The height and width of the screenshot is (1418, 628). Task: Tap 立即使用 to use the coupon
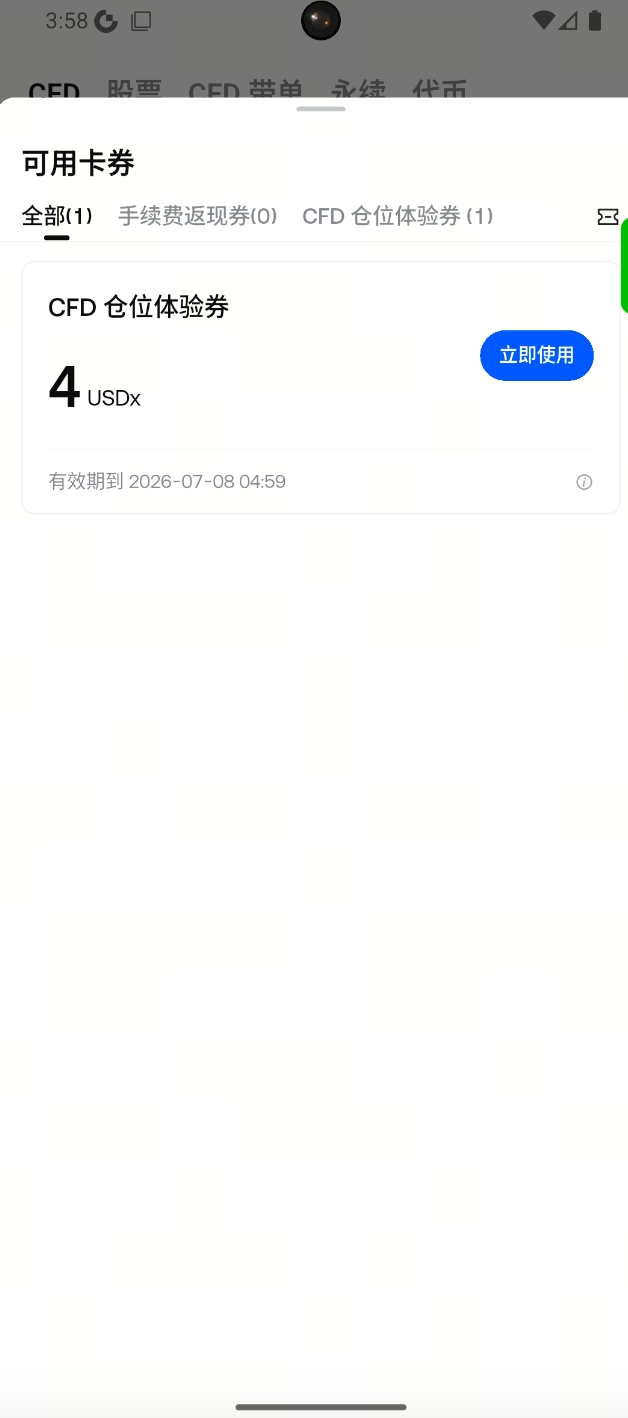tap(537, 355)
